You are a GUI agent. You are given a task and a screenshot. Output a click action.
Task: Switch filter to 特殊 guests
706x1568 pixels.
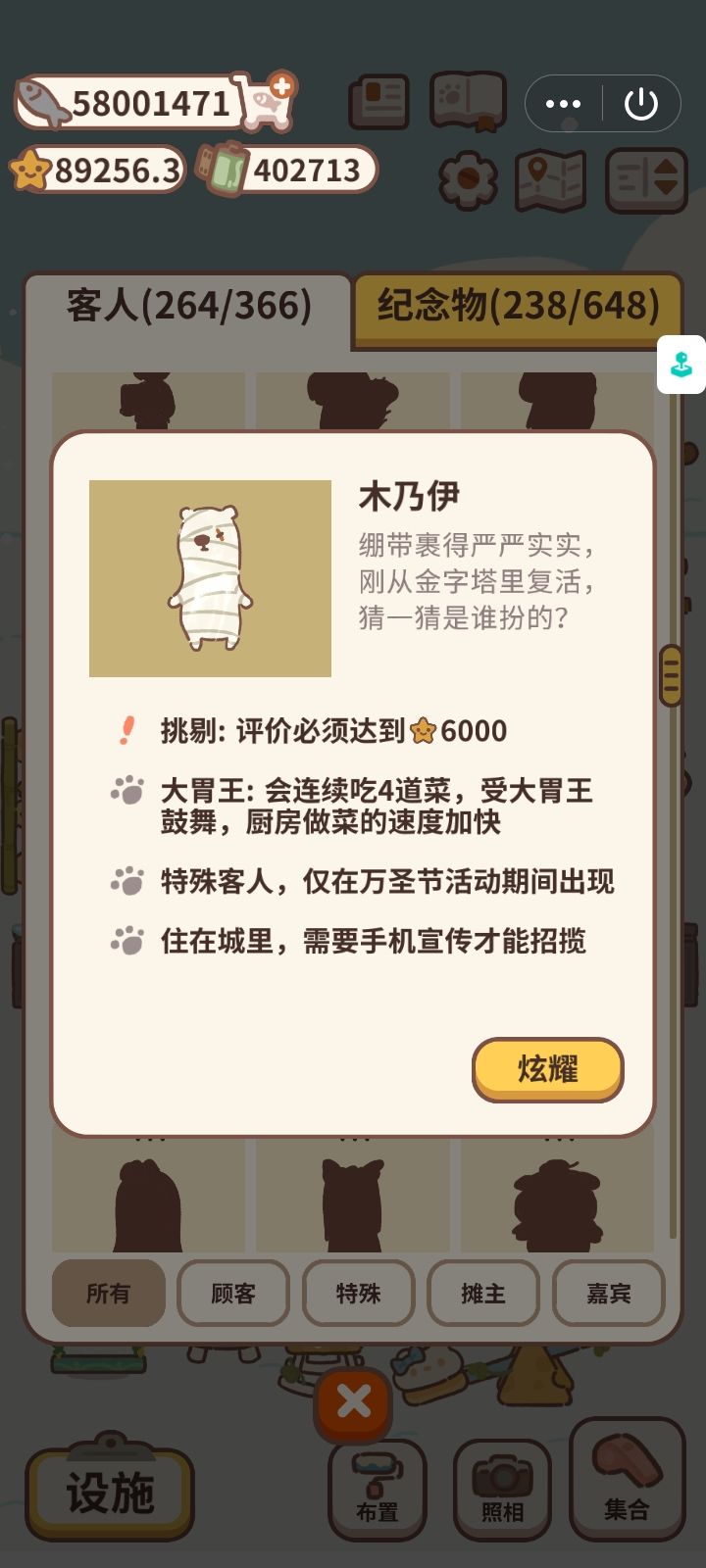coord(358,1294)
